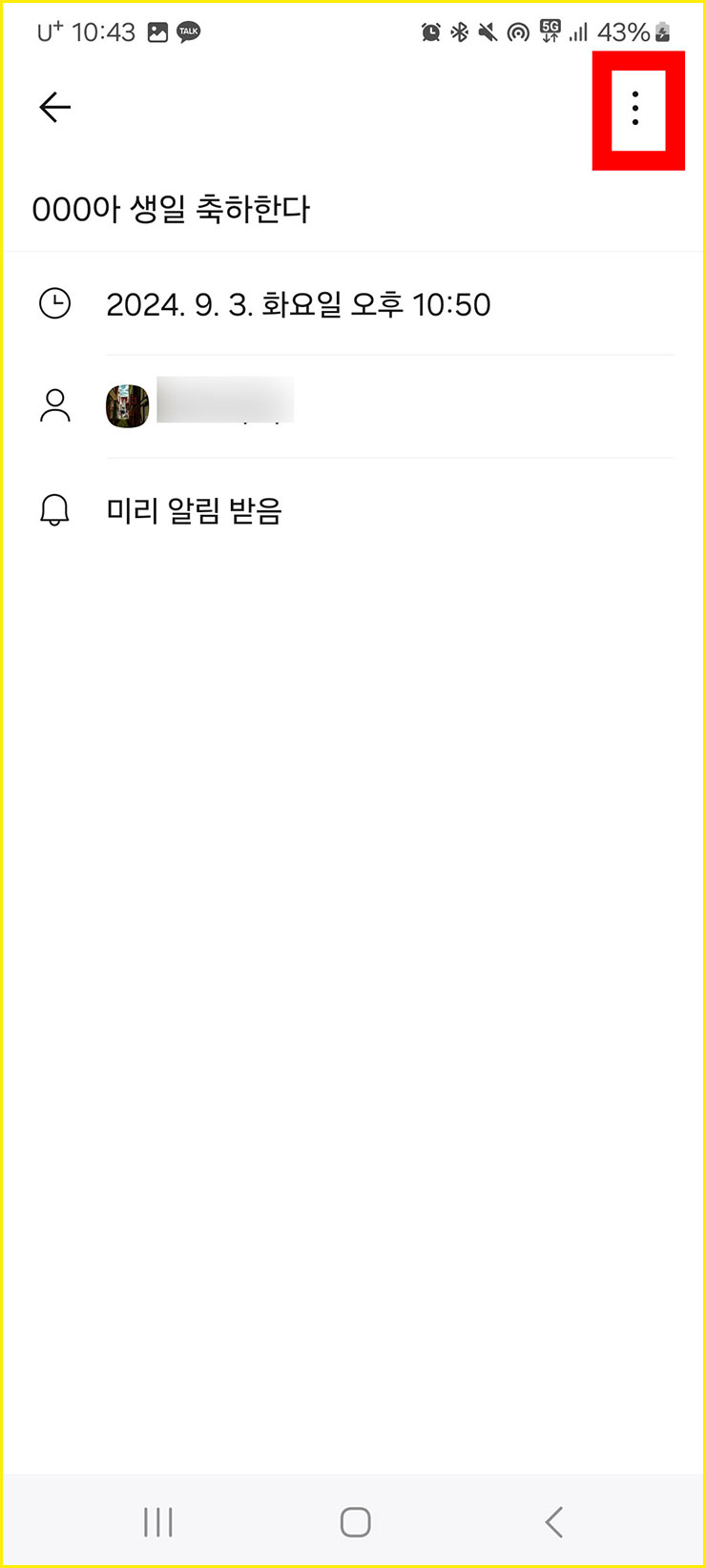This screenshot has height=1568, width=706.
Task: Tap the navigation bar back button
Action: (552, 1522)
